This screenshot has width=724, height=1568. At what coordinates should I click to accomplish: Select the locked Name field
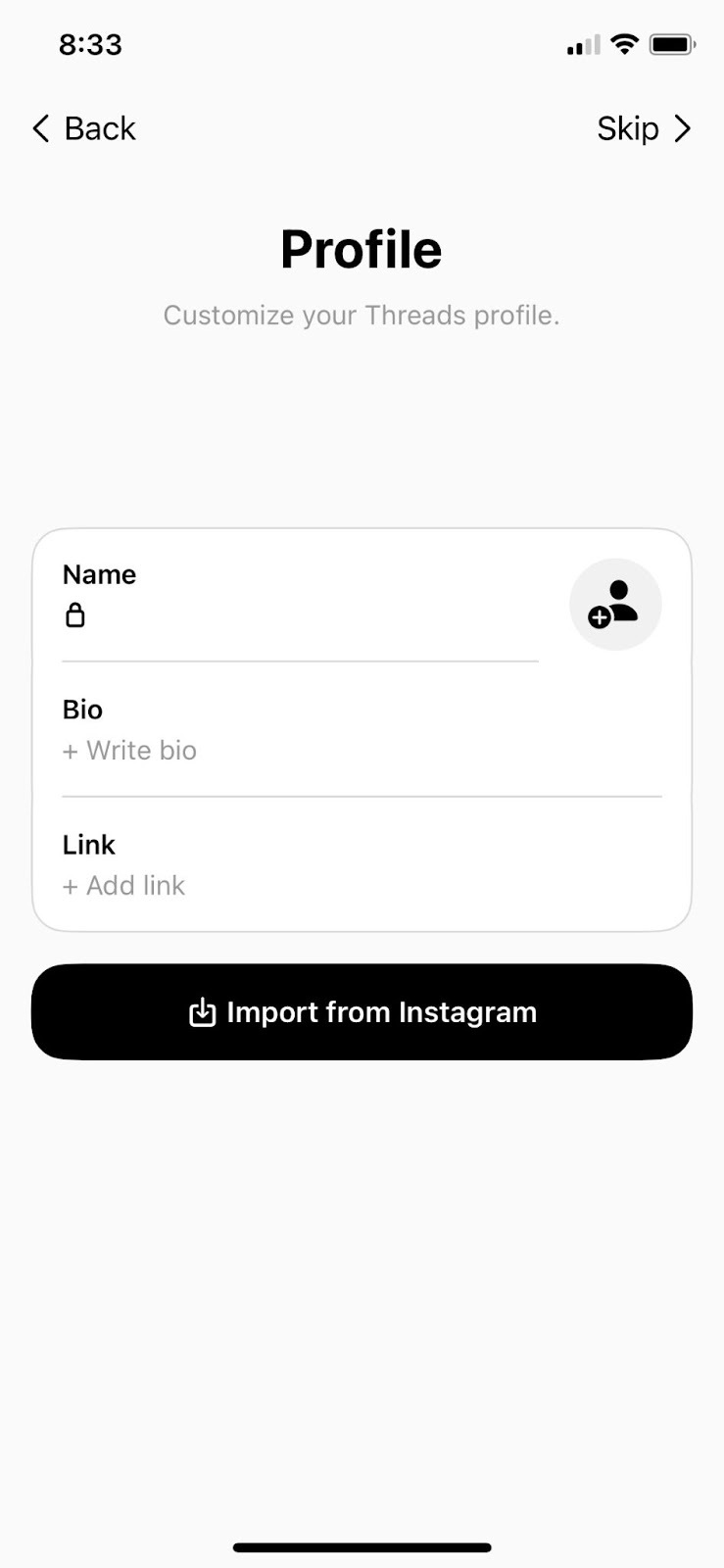pyautogui.click(x=300, y=597)
